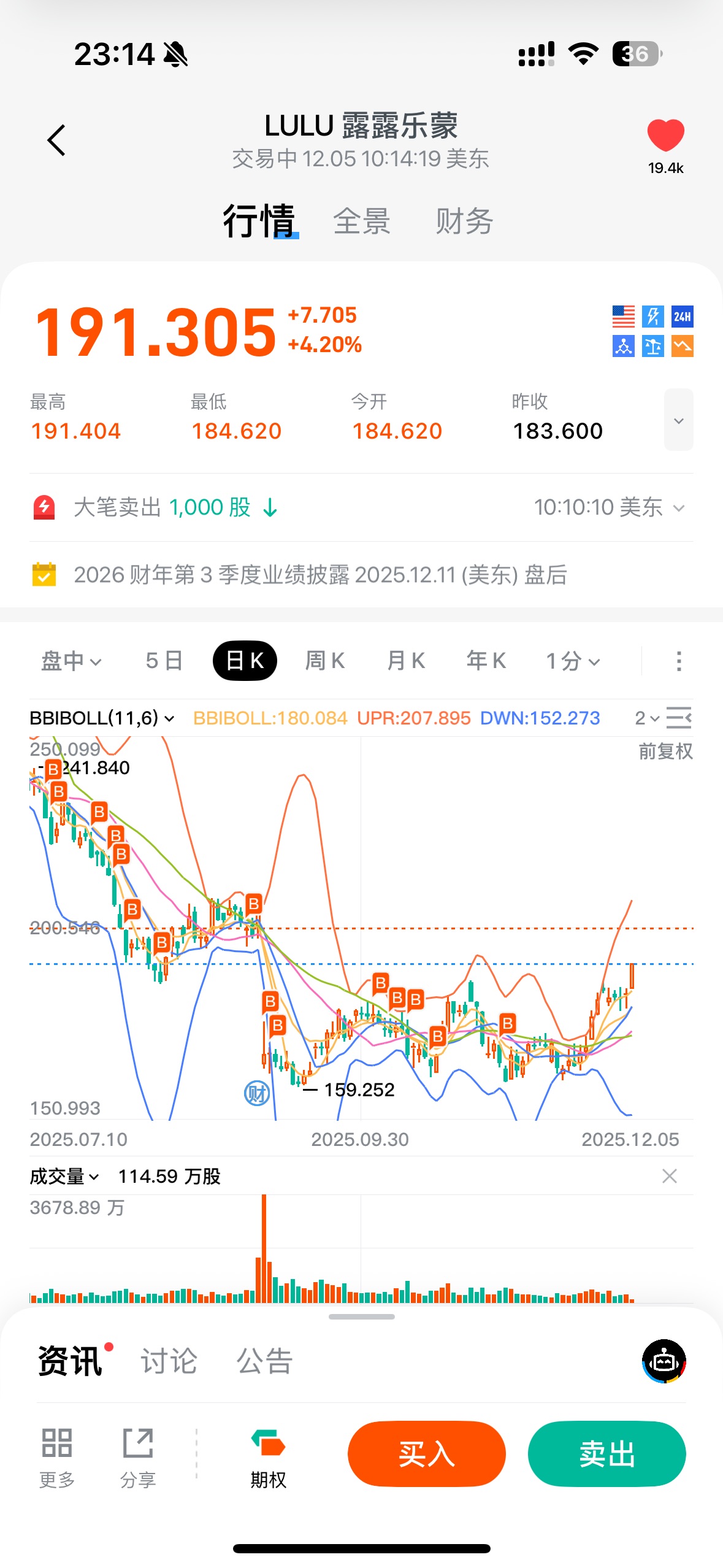Expand the price details chevron
The width and height of the screenshot is (723, 1568).
pyautogui.click(x=678, y=420)
